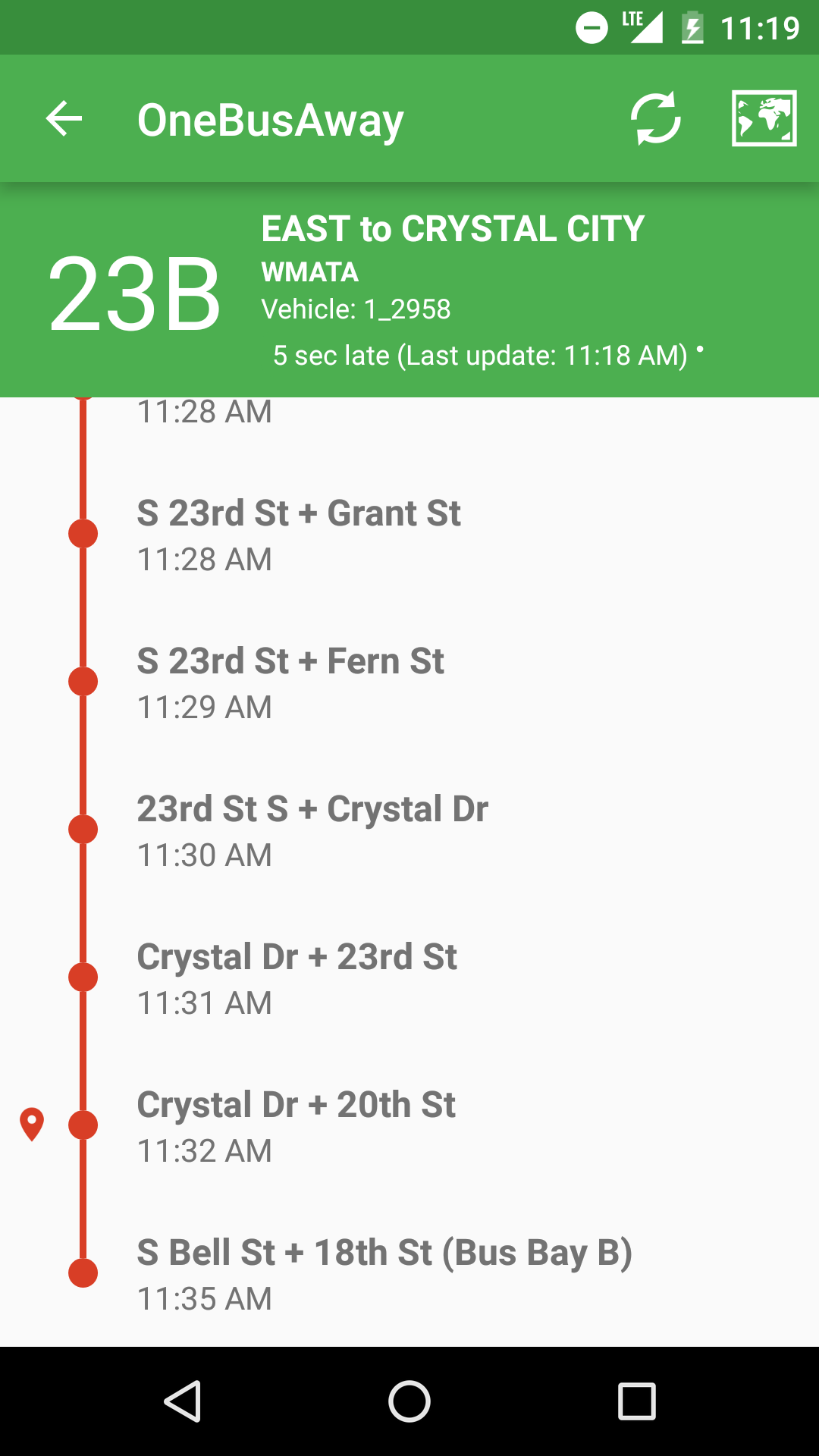The image size is (819, 1456).
Task: Tap the system home button
Action: point(409,1401)
